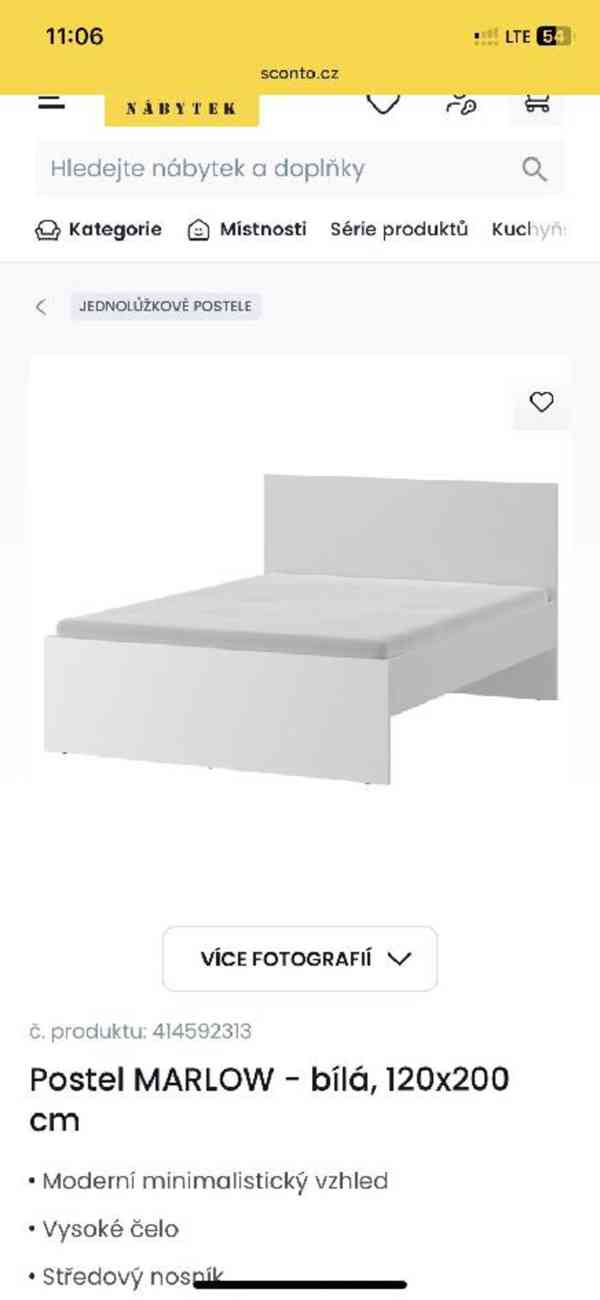This screenshot has height=1300, width=600.
Task: Tap the sconto.cz address bar
Action: [300, 73]
